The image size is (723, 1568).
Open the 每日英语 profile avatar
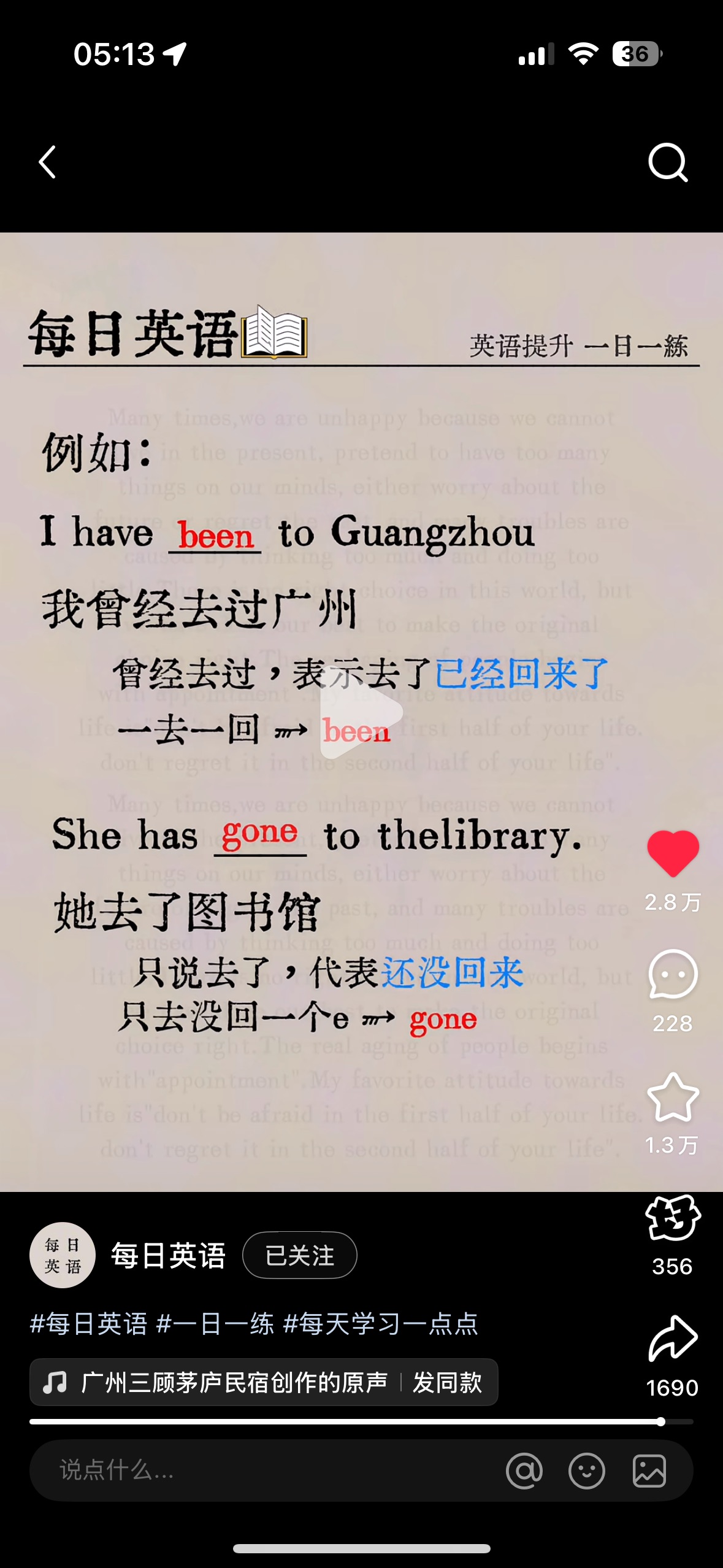tap(63, 1255)
